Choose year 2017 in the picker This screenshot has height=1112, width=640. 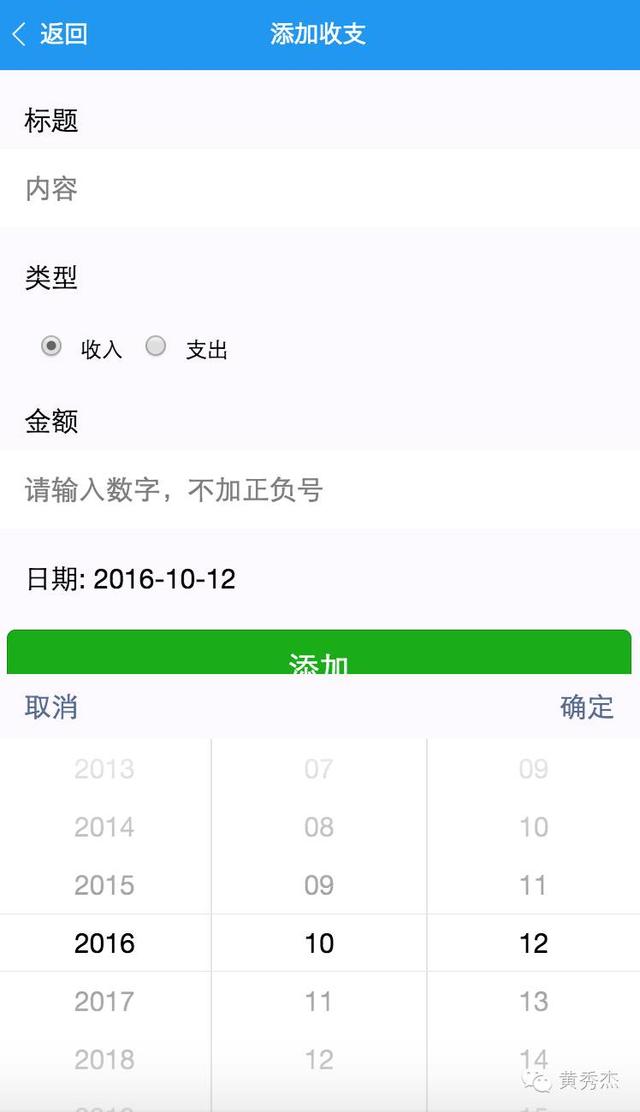click(105, 1001)
